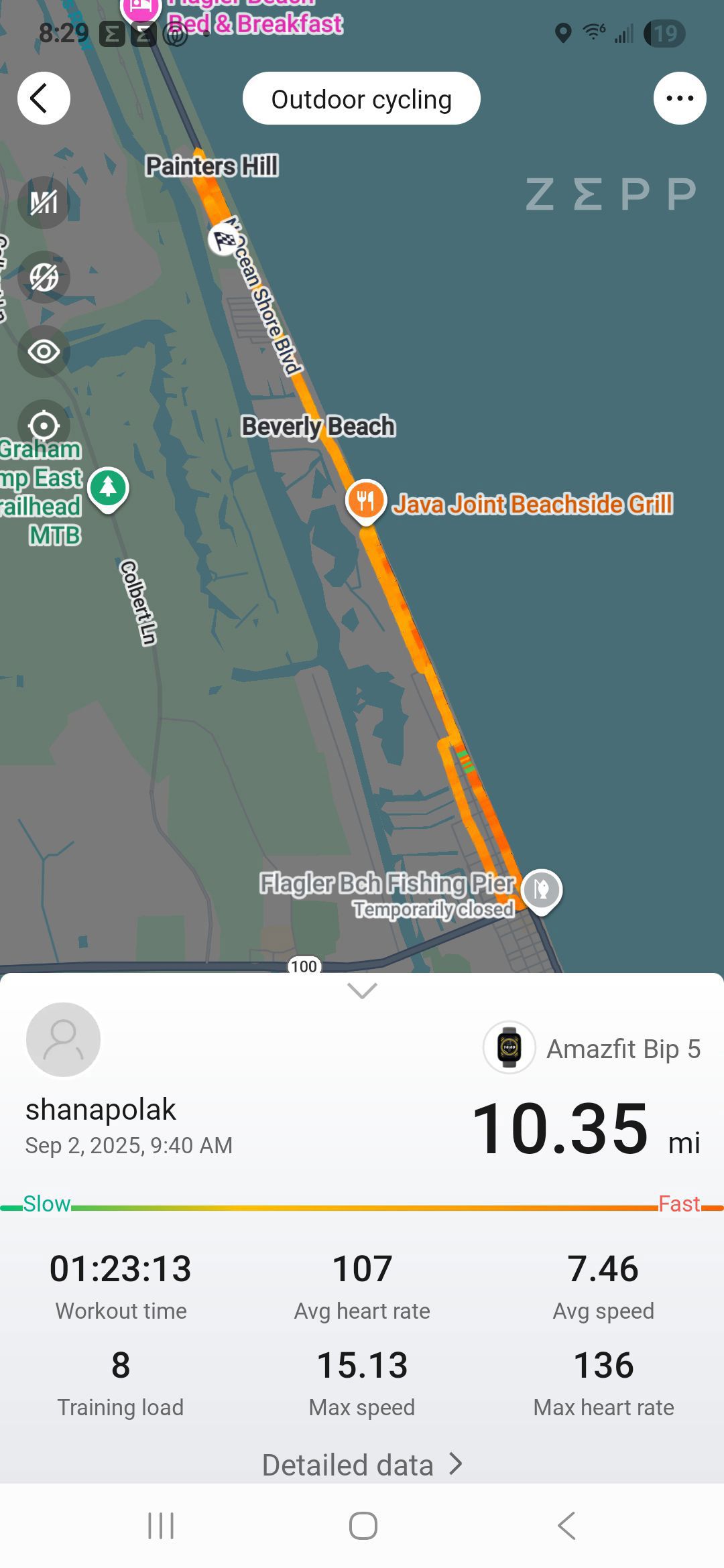This screenshot has height=1568, width=724.
Task: Toggle the mile markers map icon
Action: (x=44, y=202)
